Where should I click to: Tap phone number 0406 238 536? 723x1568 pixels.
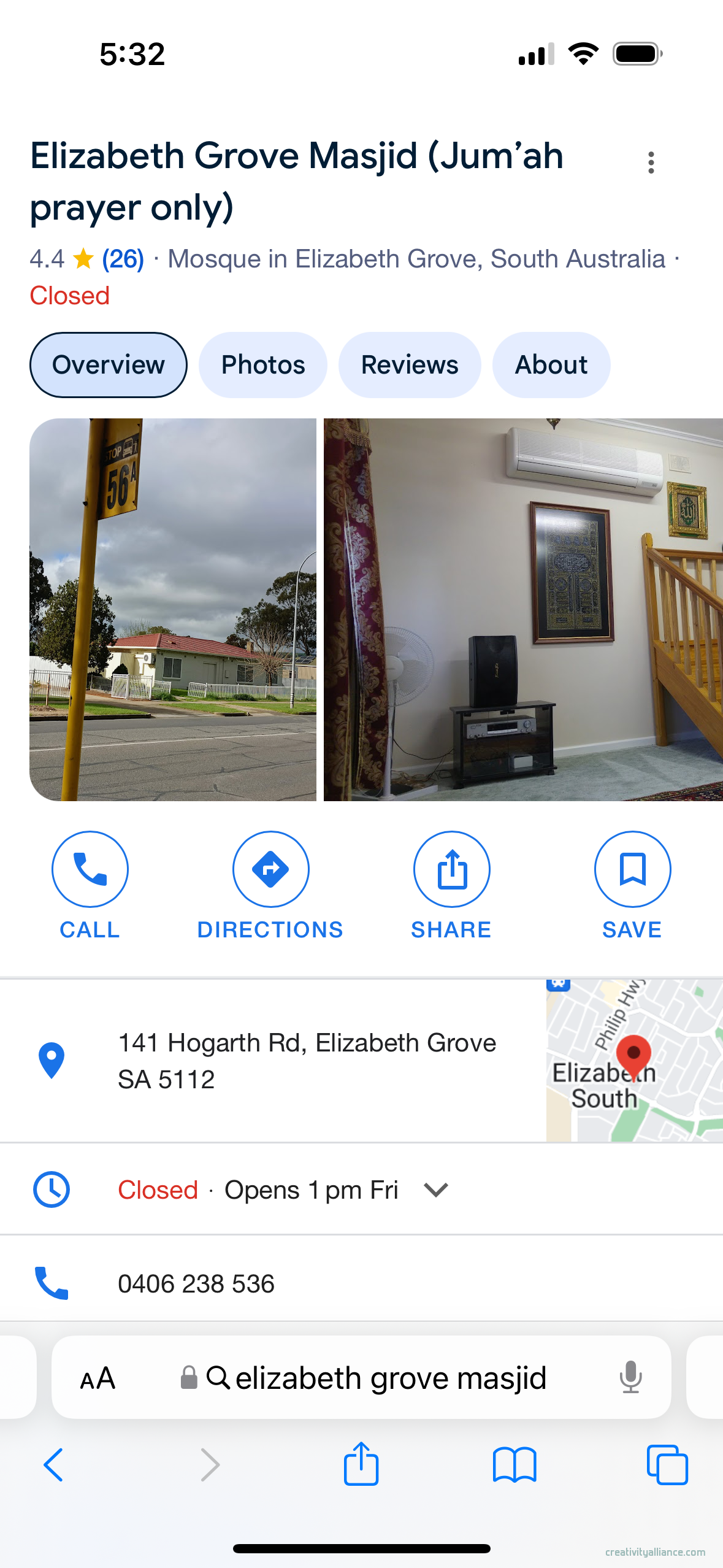(196, 1284)
